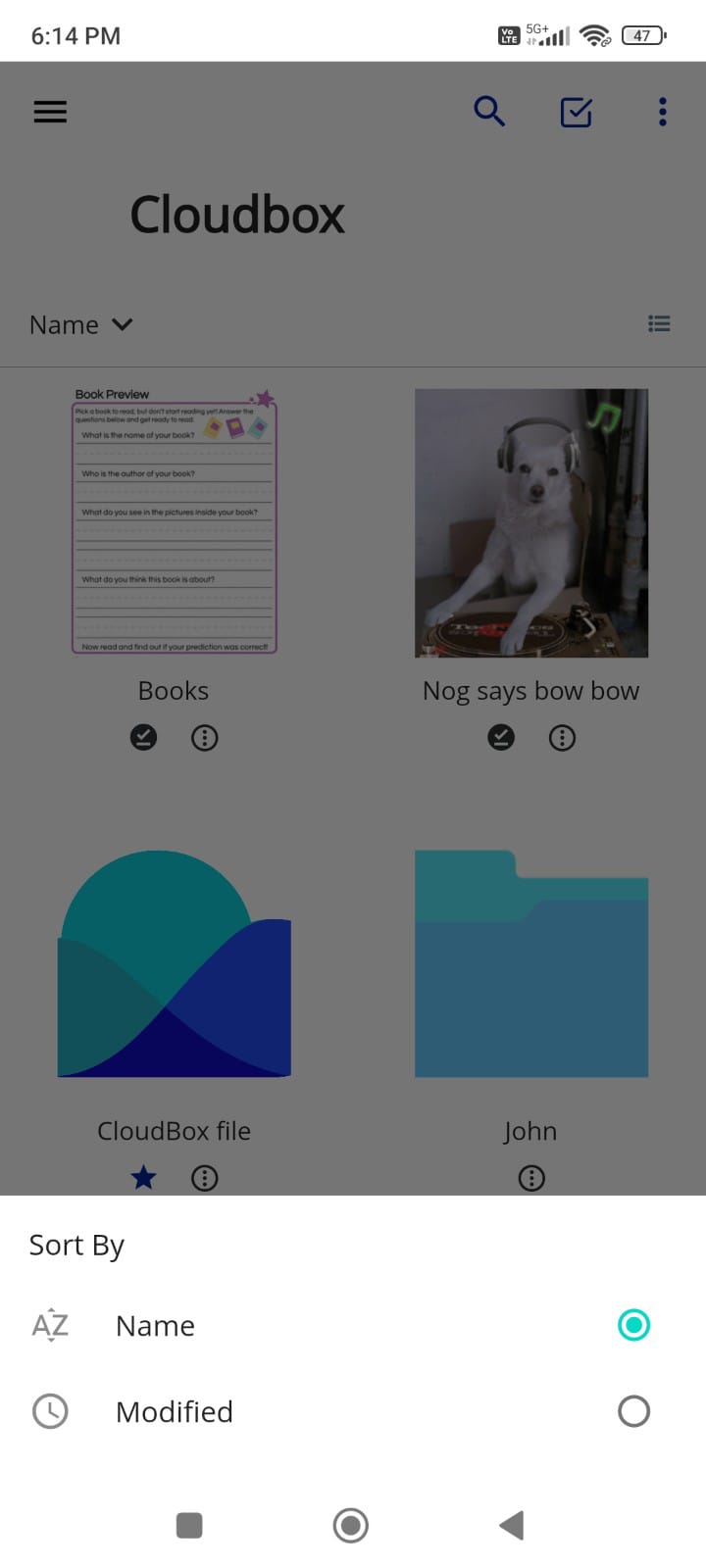Open the CloudBox file
The width and height of the screenshot is (706, 1568).
pos(175,965)
